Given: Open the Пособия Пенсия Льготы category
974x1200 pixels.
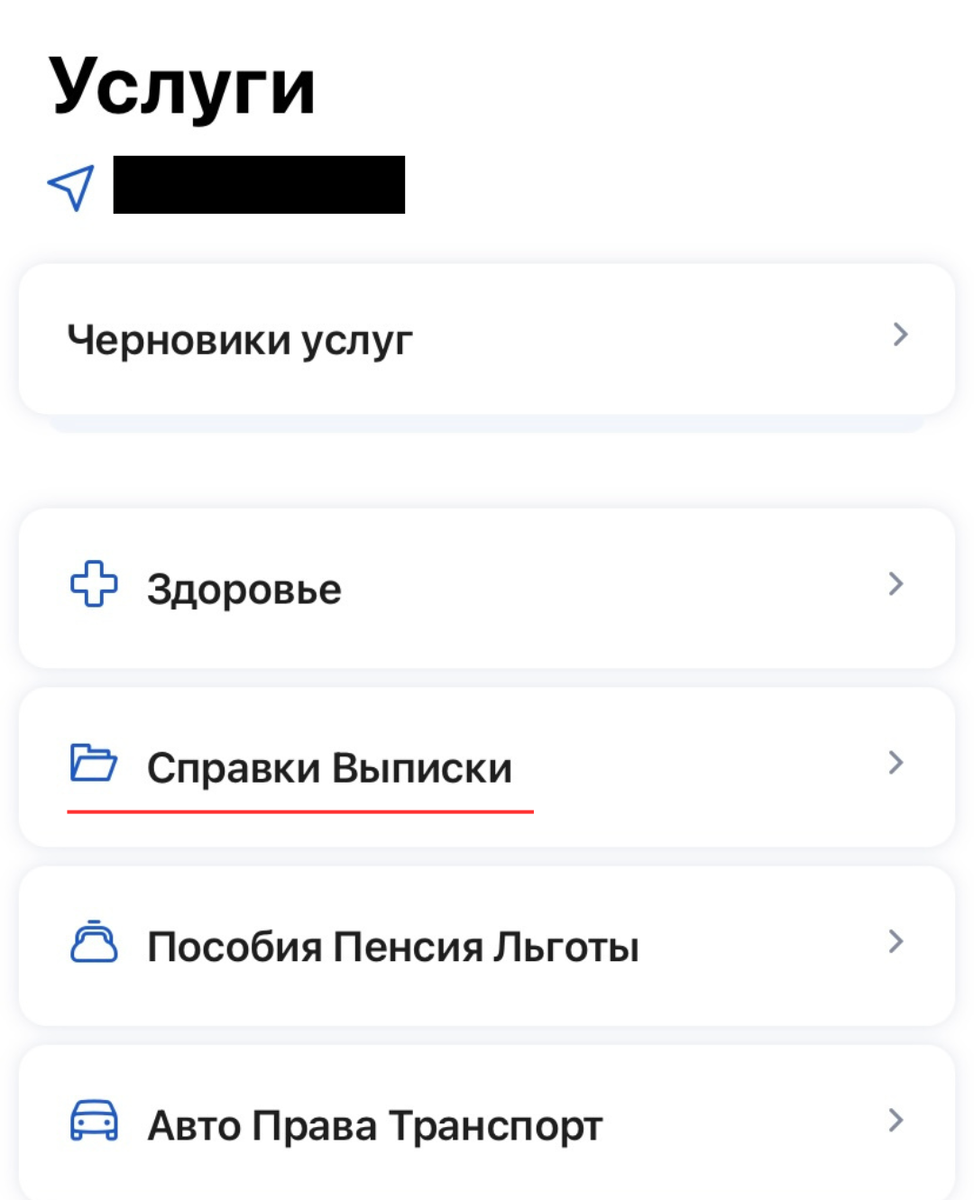Looking at the screenshot, I should (x=393, y=944).
